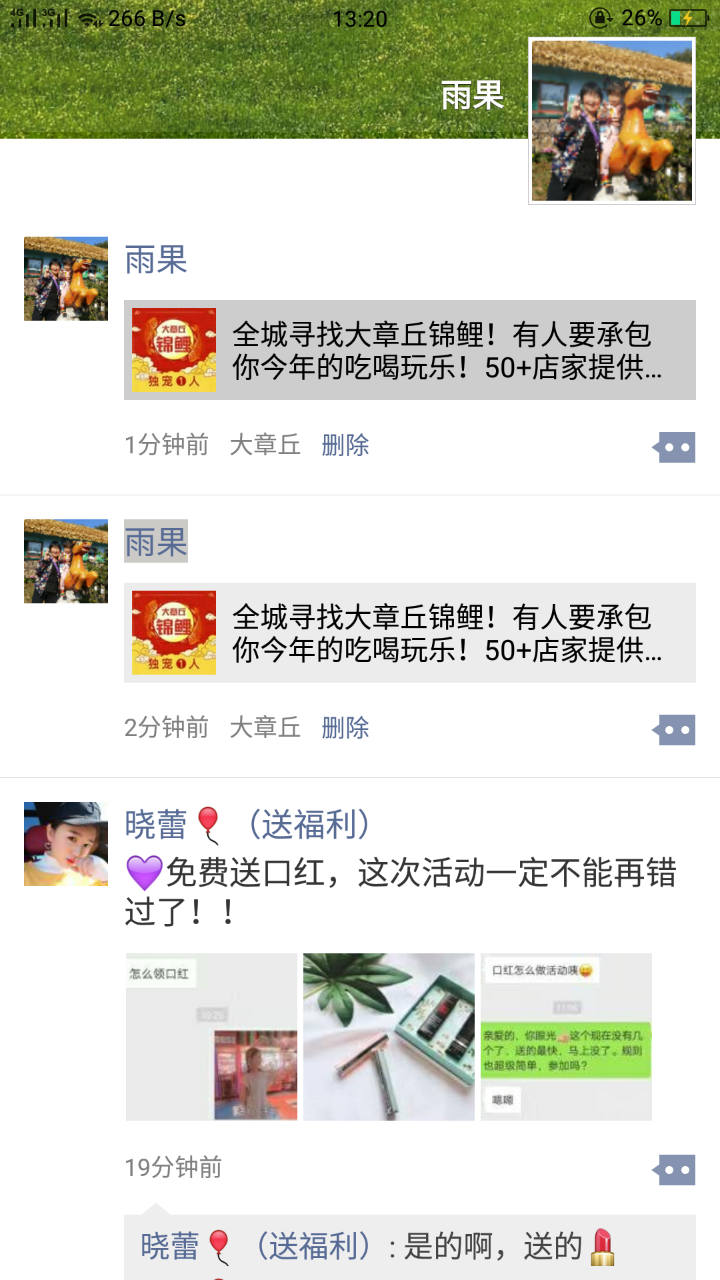Open 雨果's large profile photo in header

coord(611,121)
